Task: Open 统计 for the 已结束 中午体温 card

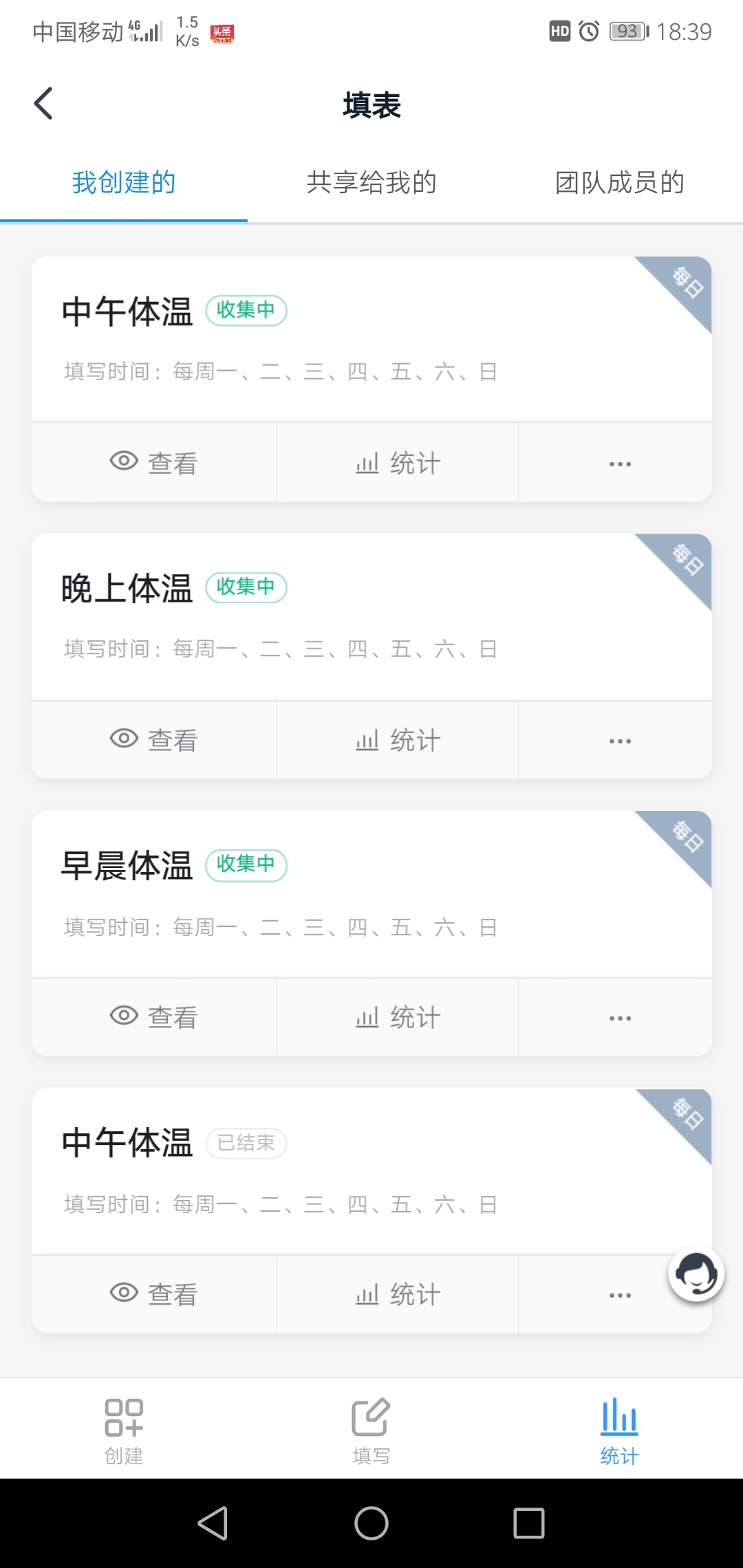Action: click(x=398, y=1294)
